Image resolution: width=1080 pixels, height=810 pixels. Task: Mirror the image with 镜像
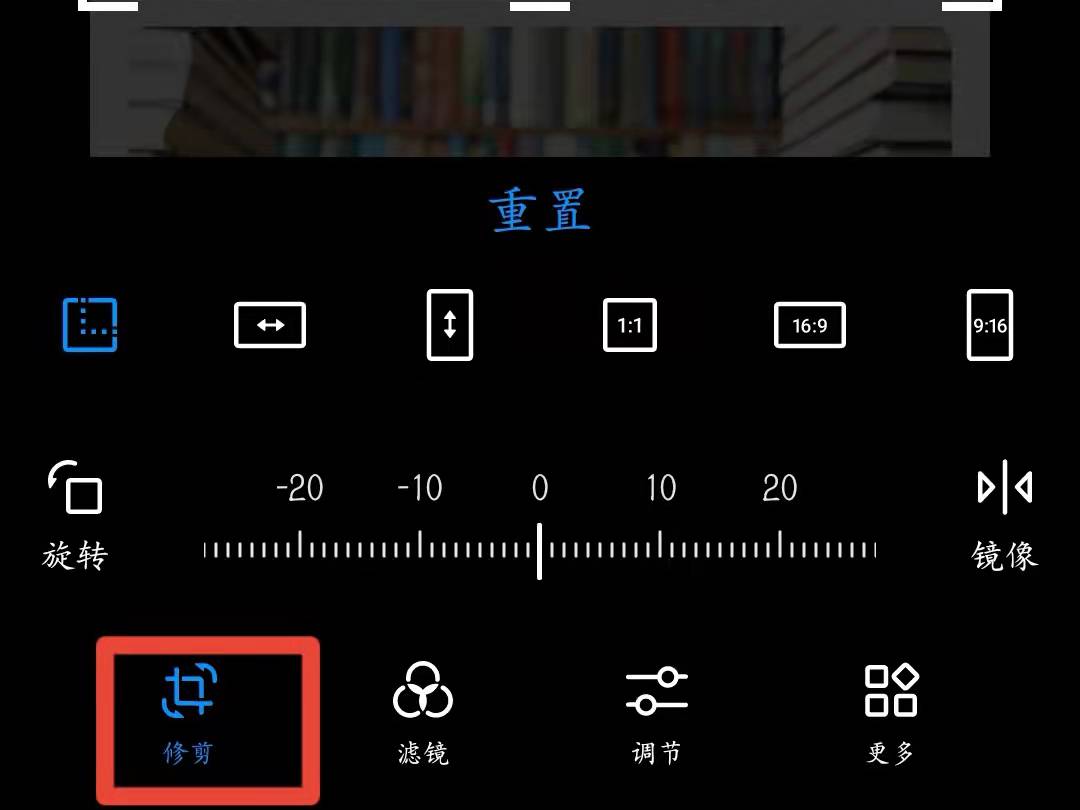[x=1004, y=513]
